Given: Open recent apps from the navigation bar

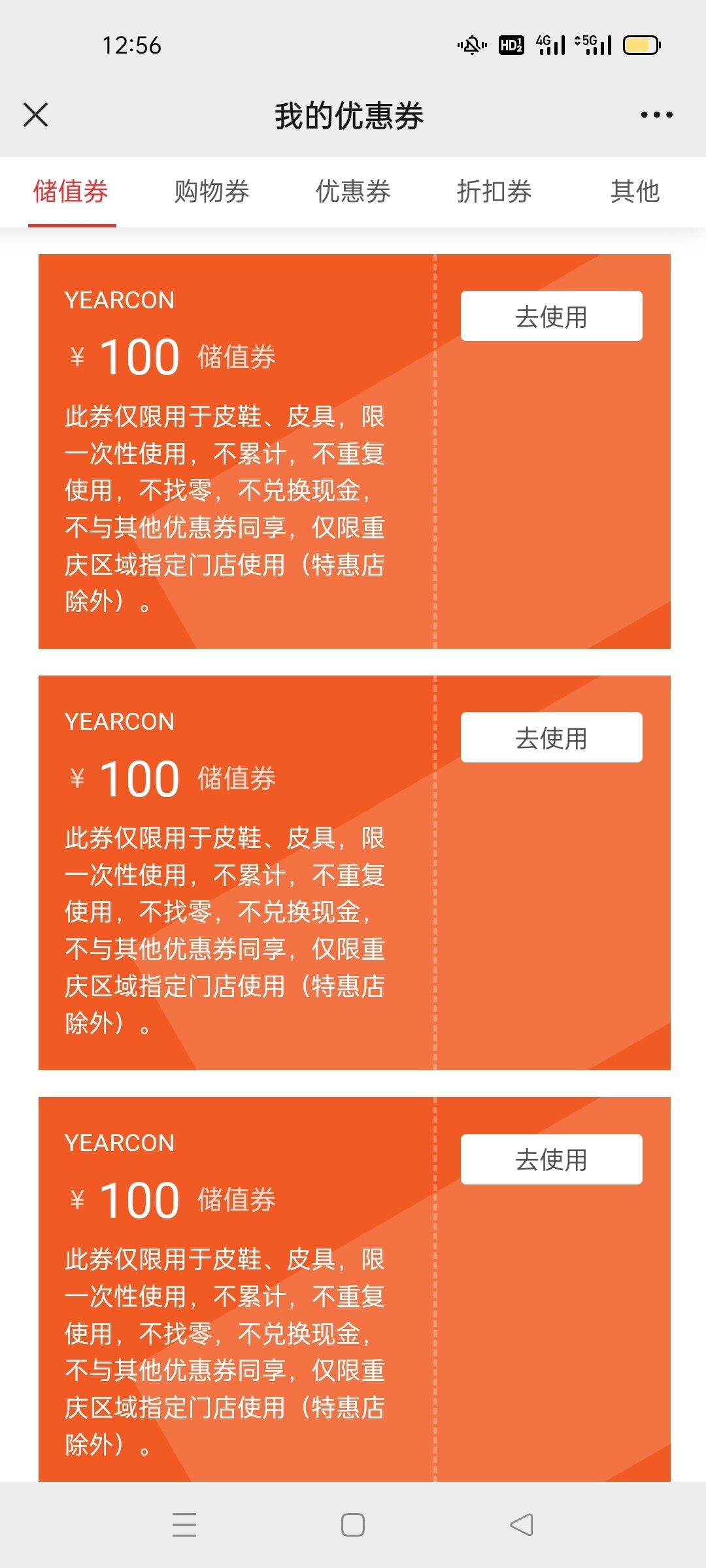Looking at the screenshot, I should pos(184,1525).
